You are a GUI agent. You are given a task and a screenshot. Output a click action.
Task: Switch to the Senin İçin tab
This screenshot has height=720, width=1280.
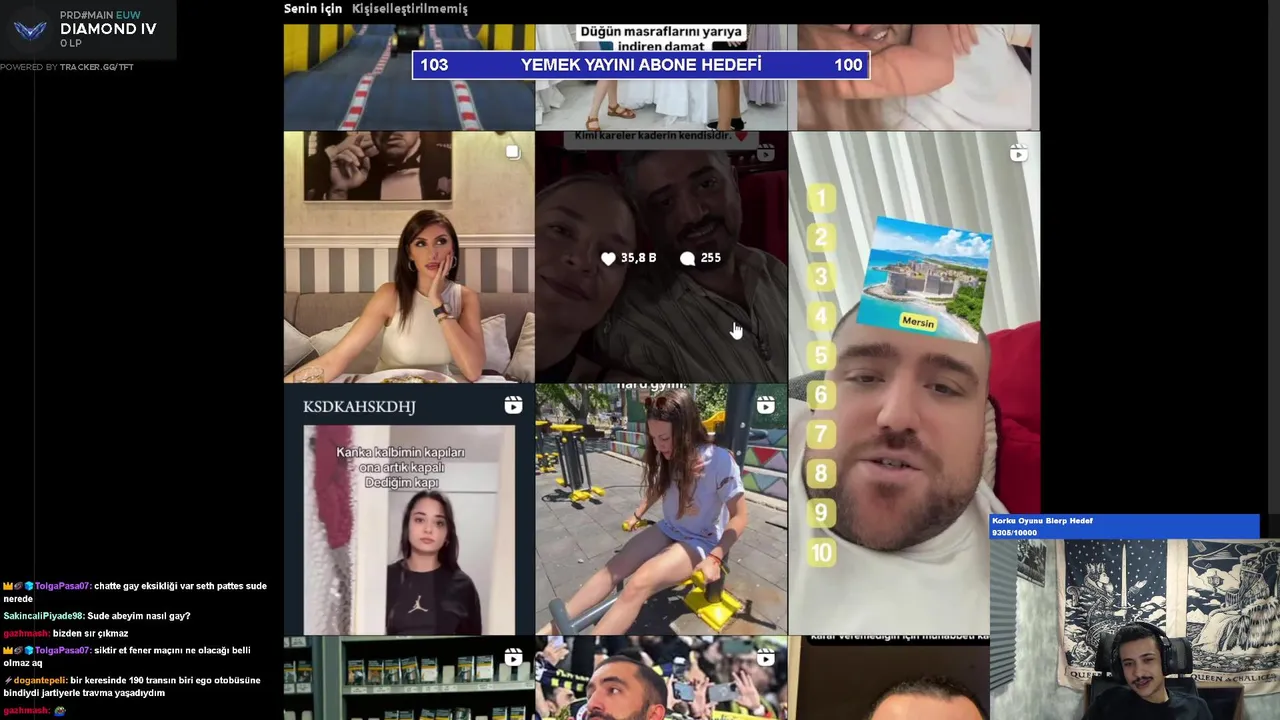pos(312,9)
